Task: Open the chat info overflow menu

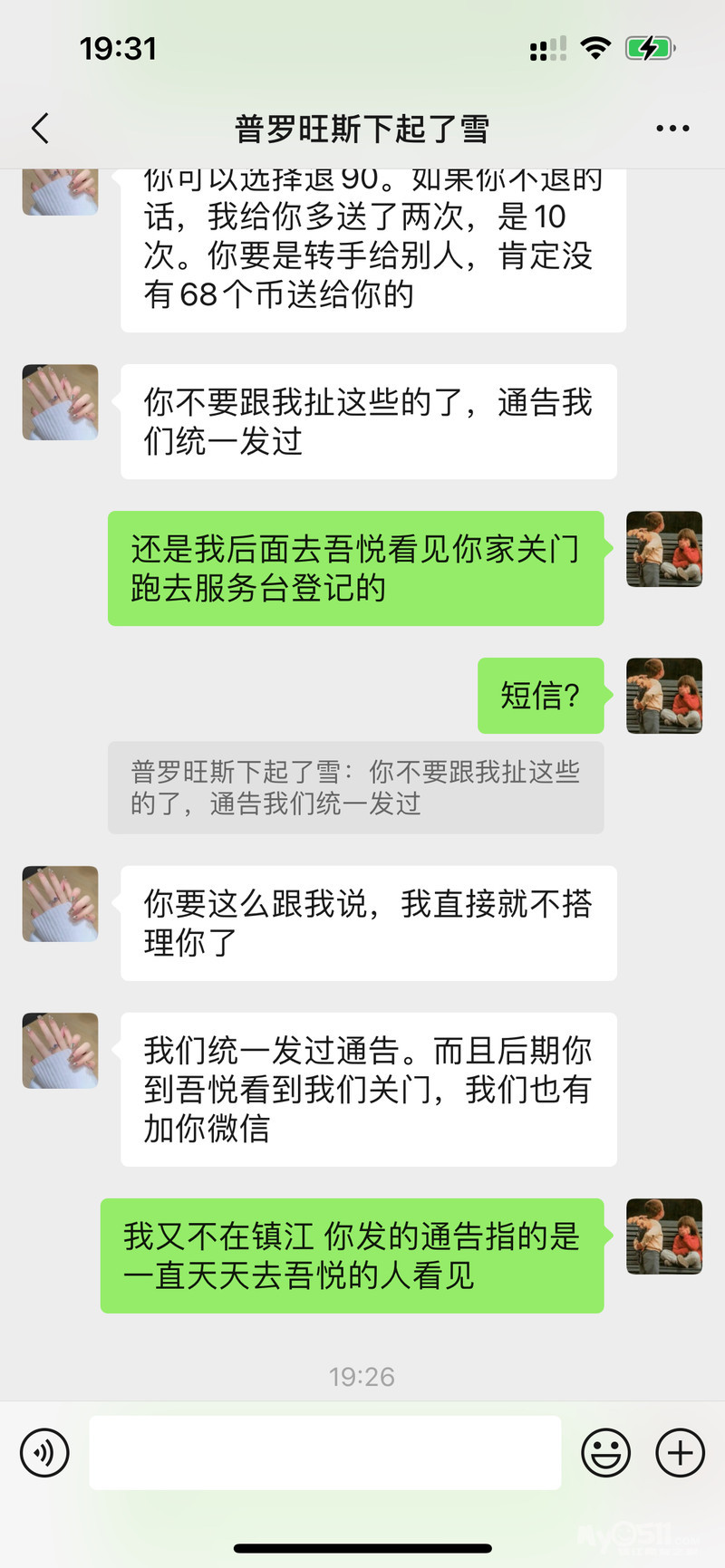Action: (x=672, y=129)
